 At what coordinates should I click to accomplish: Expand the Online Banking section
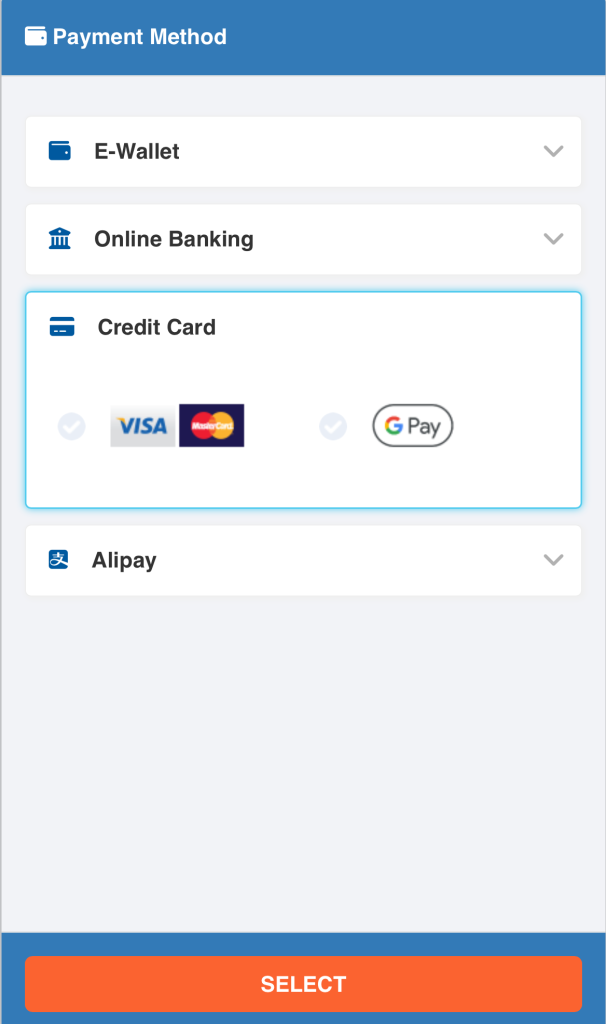(x=303, y=240)
